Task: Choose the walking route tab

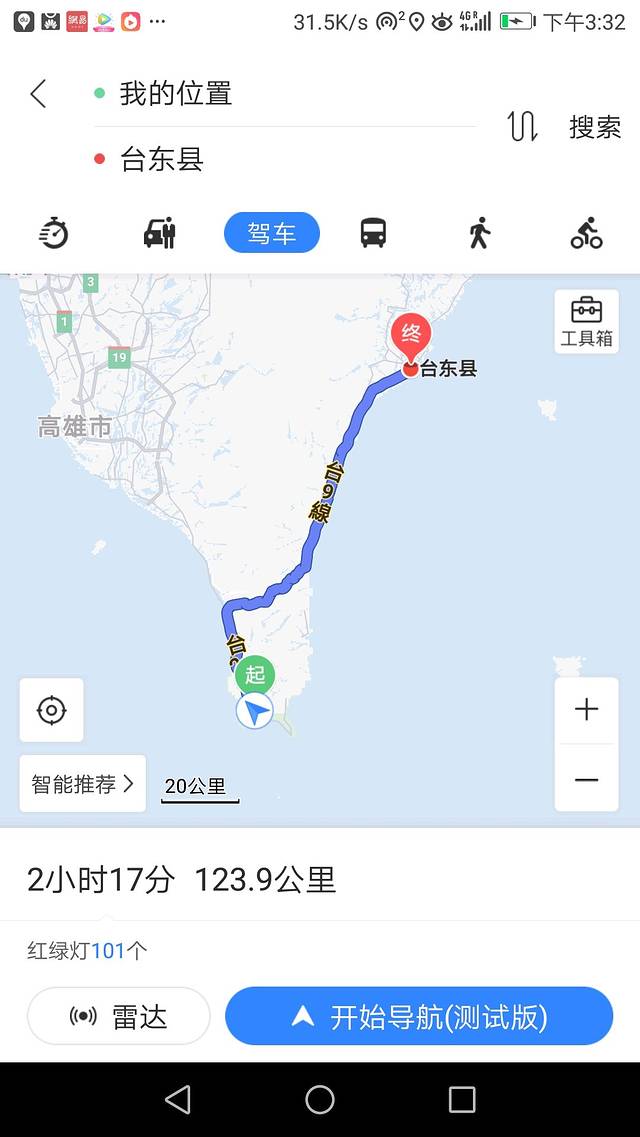Action: pyautogui.click(x=480, y=233)
